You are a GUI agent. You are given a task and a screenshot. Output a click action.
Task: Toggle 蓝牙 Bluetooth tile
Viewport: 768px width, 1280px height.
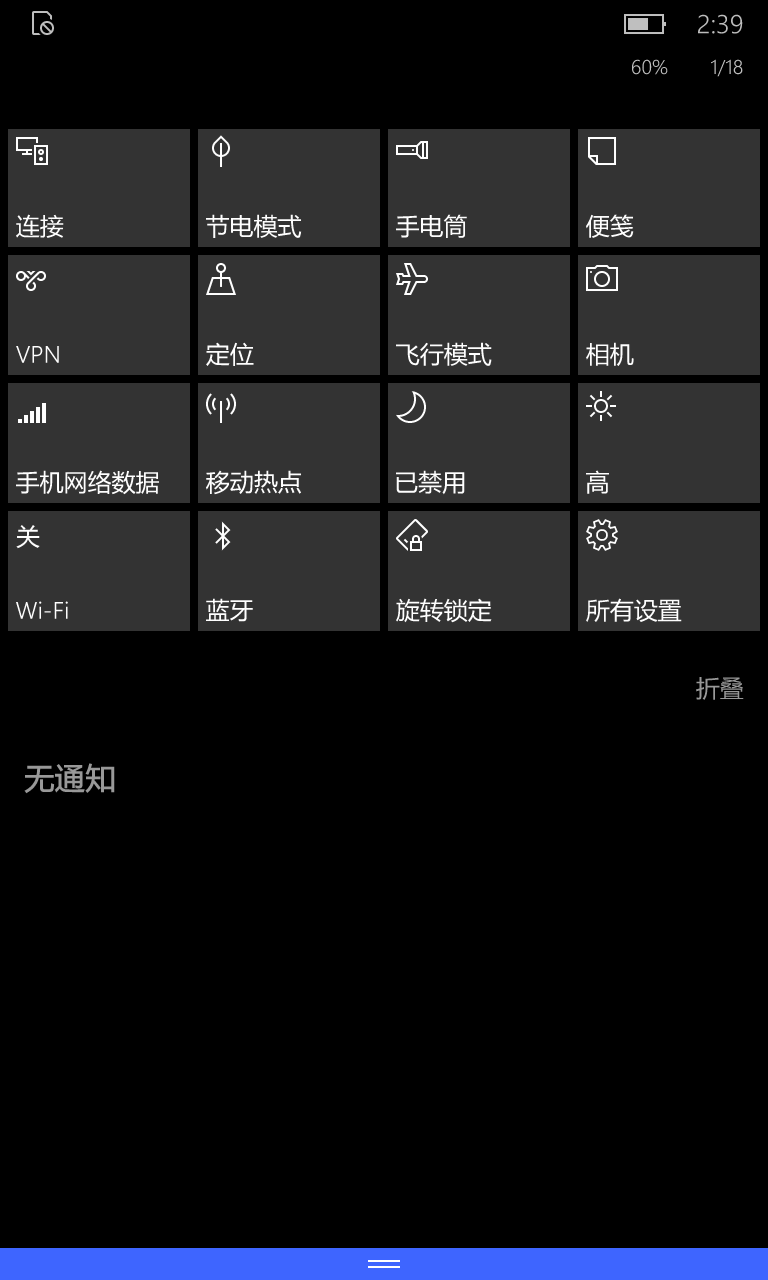289,571
